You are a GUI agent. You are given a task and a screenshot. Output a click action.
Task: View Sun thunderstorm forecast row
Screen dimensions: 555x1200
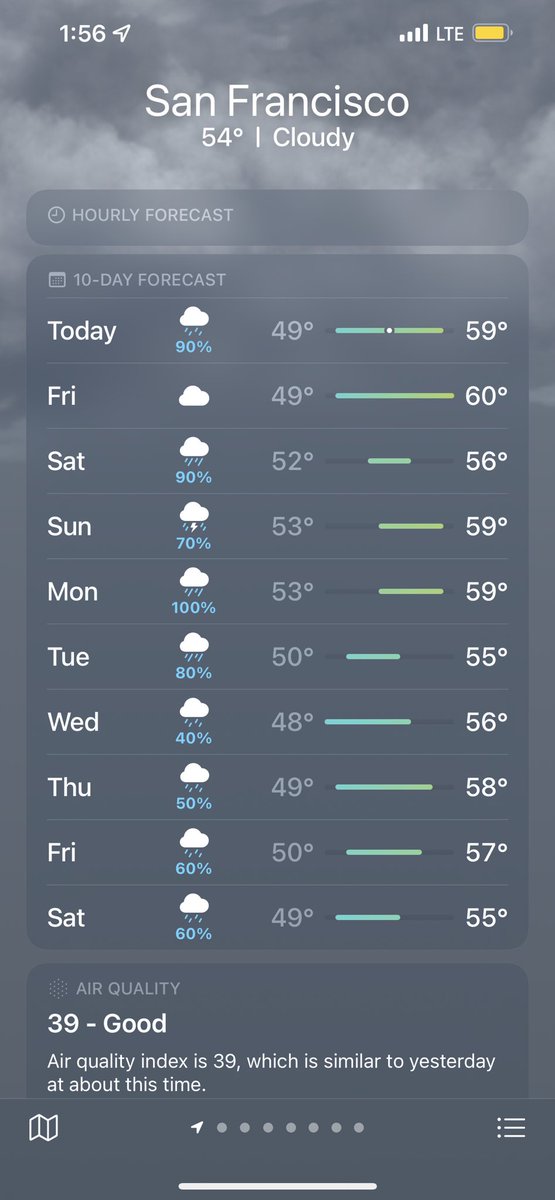(x=277, y=526)
